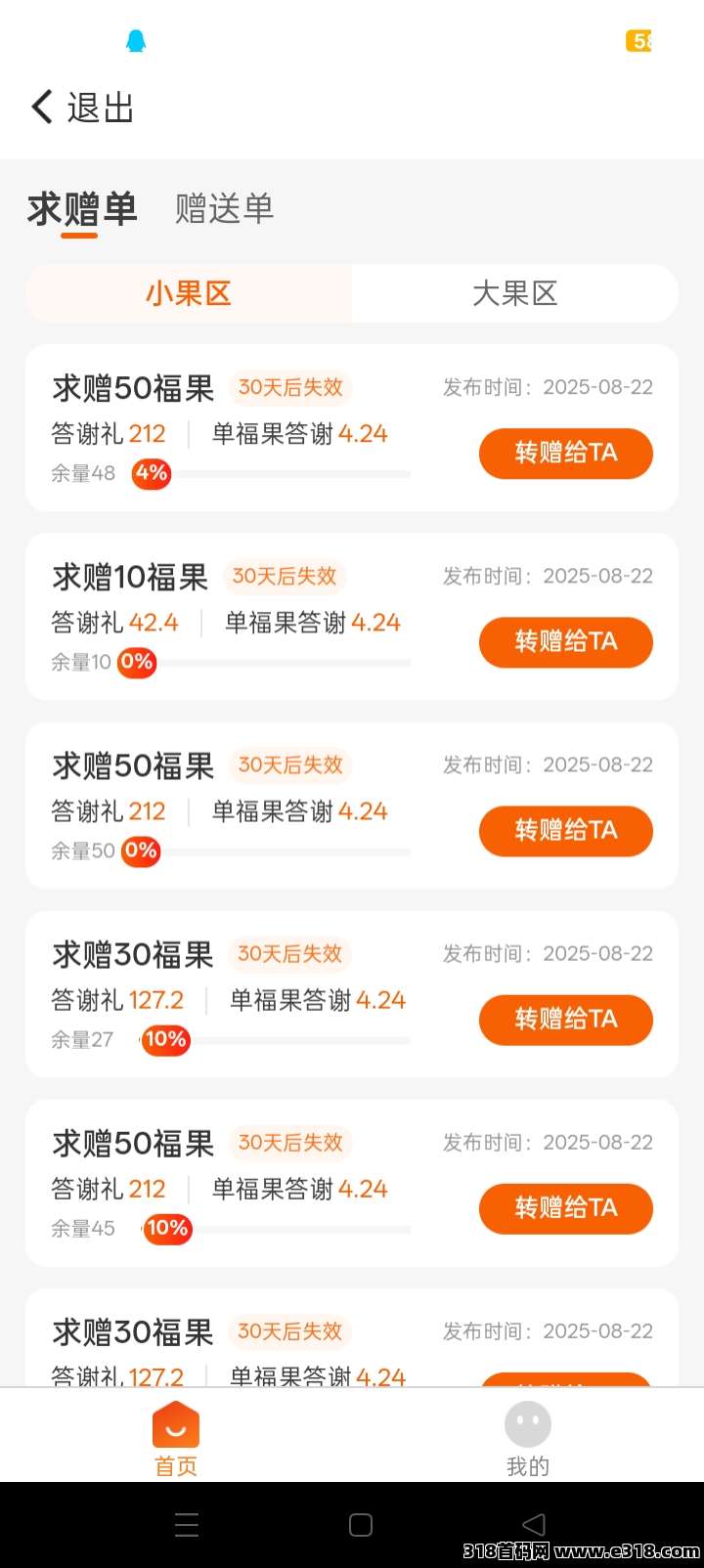Select the 求赠单 tab

point(82,209)
